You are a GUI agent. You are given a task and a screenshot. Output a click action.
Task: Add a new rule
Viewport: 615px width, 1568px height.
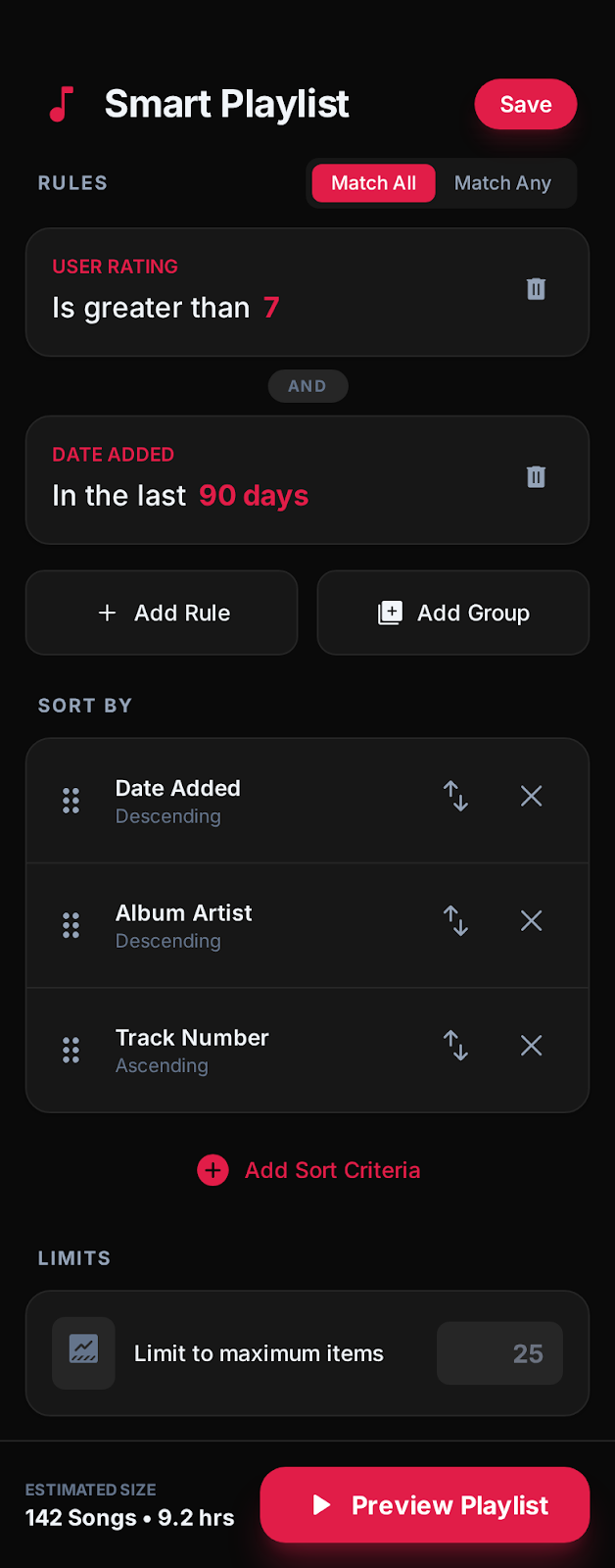pyautogui.click(x=162, y=612)
